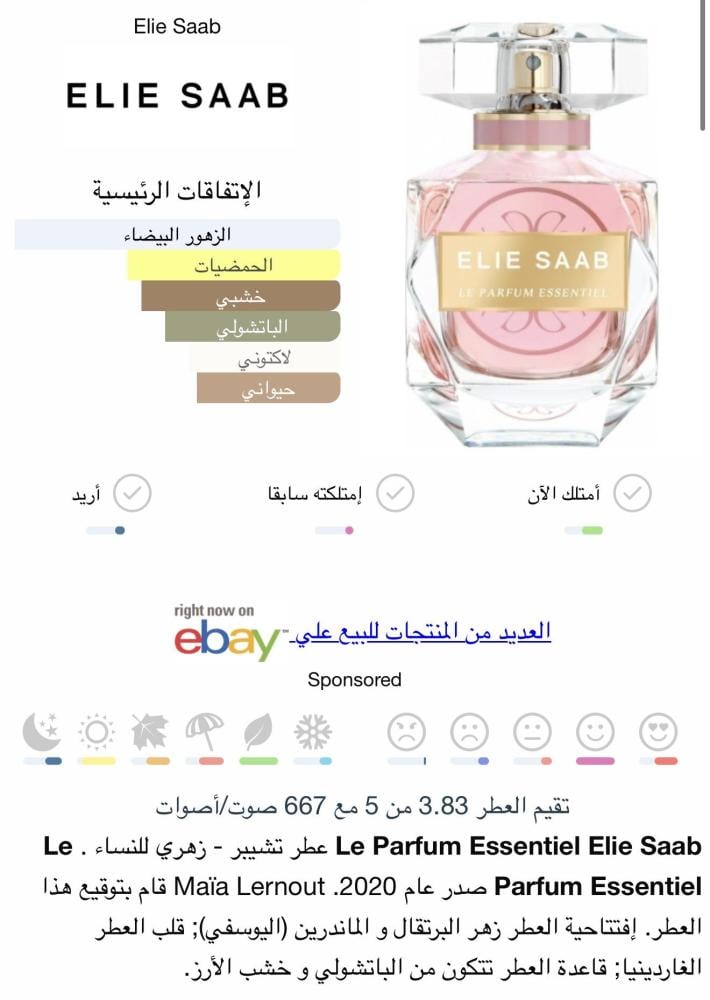Open the Elie Saab brand logo
The height and width of the screenshot is (1000, 710).
click(177, 96)
